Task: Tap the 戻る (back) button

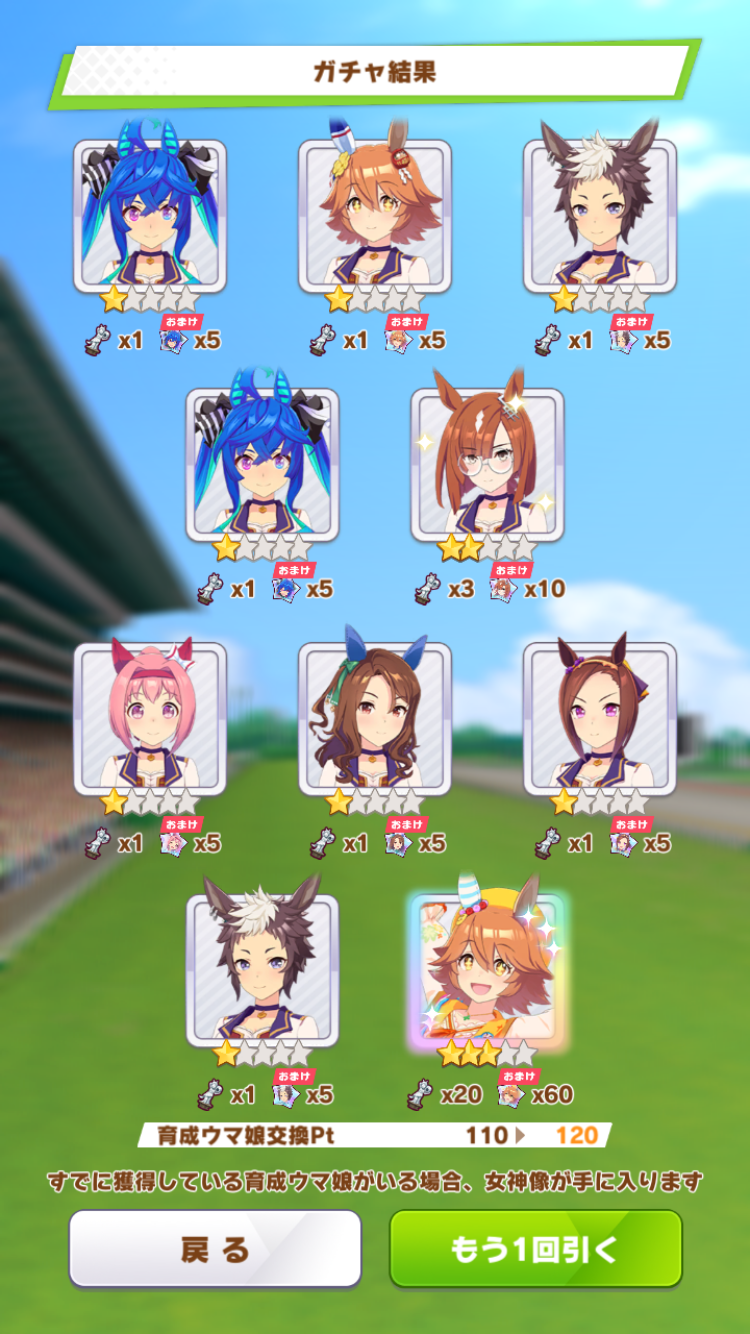Action: coord(214,1248)
